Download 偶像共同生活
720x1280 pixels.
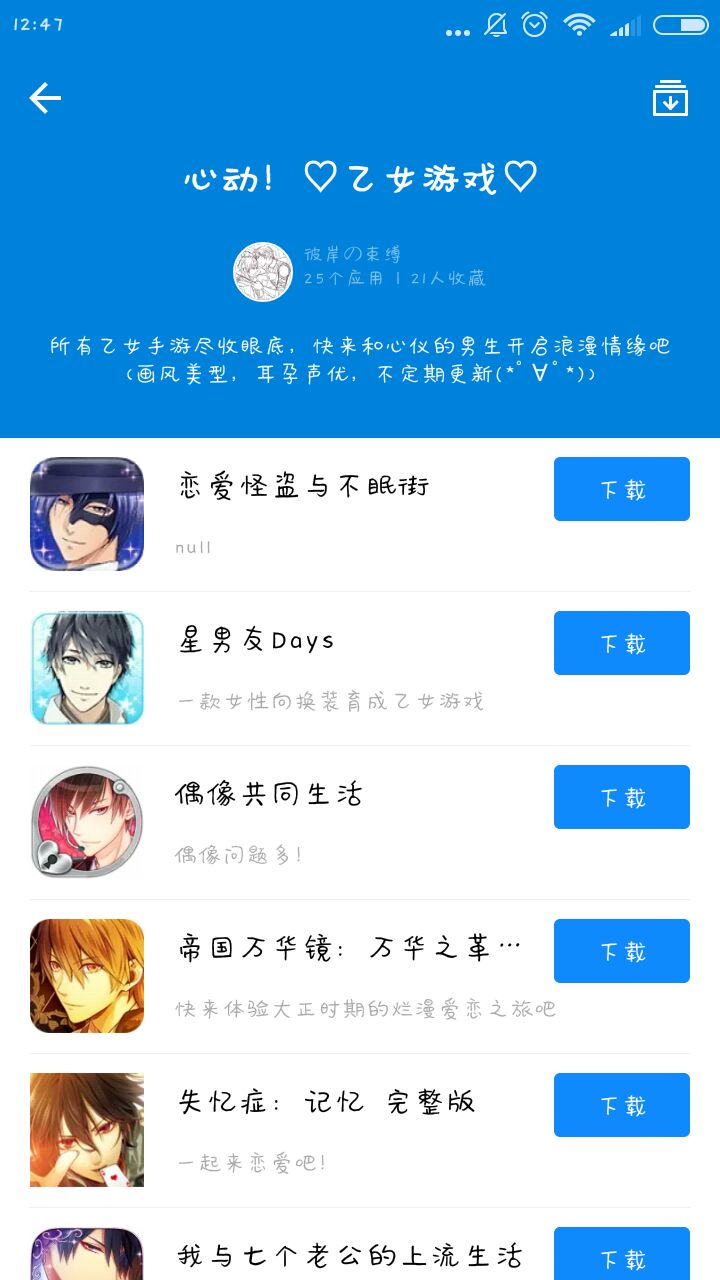point(621,797)
